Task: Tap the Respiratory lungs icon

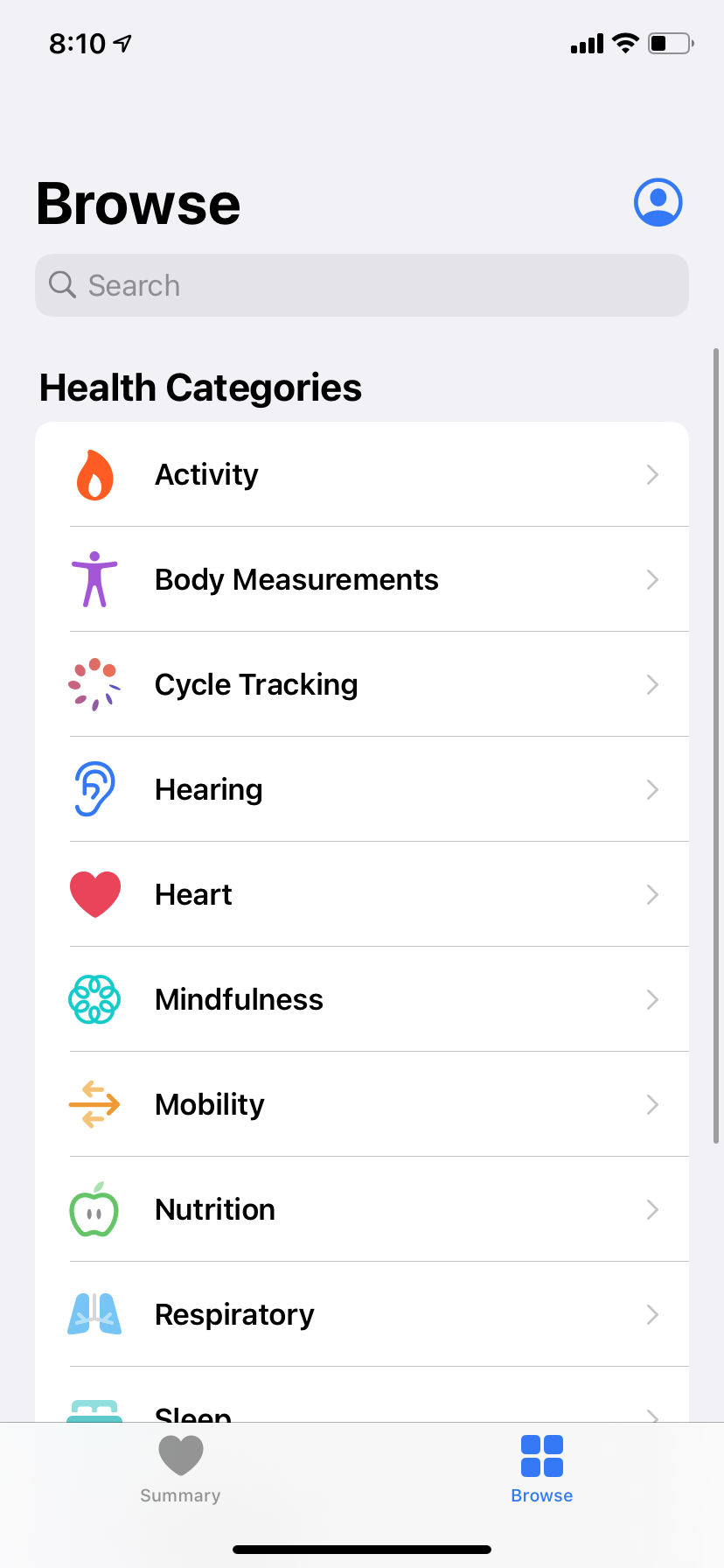Action: coord(94,1314)
